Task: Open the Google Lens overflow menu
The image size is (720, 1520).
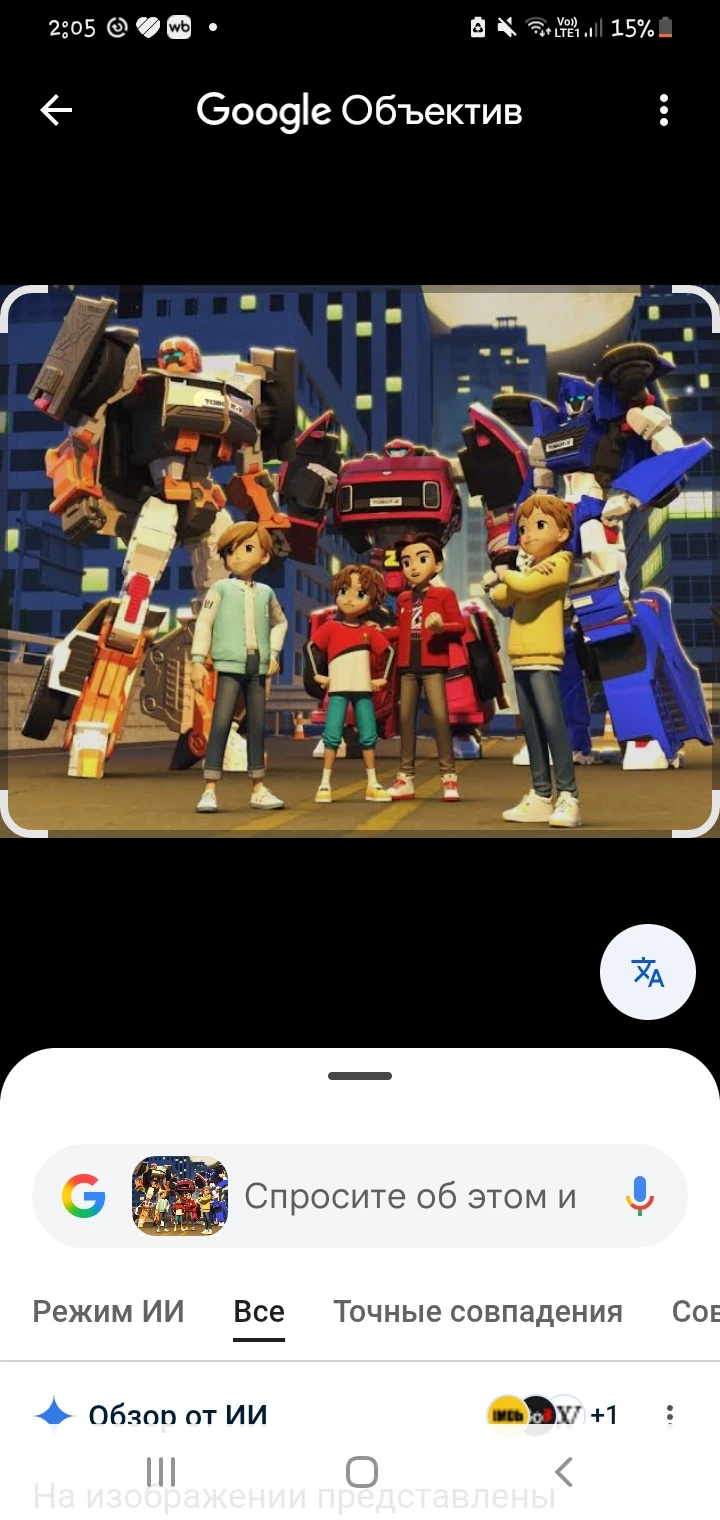Action: [x=663, y=110]
